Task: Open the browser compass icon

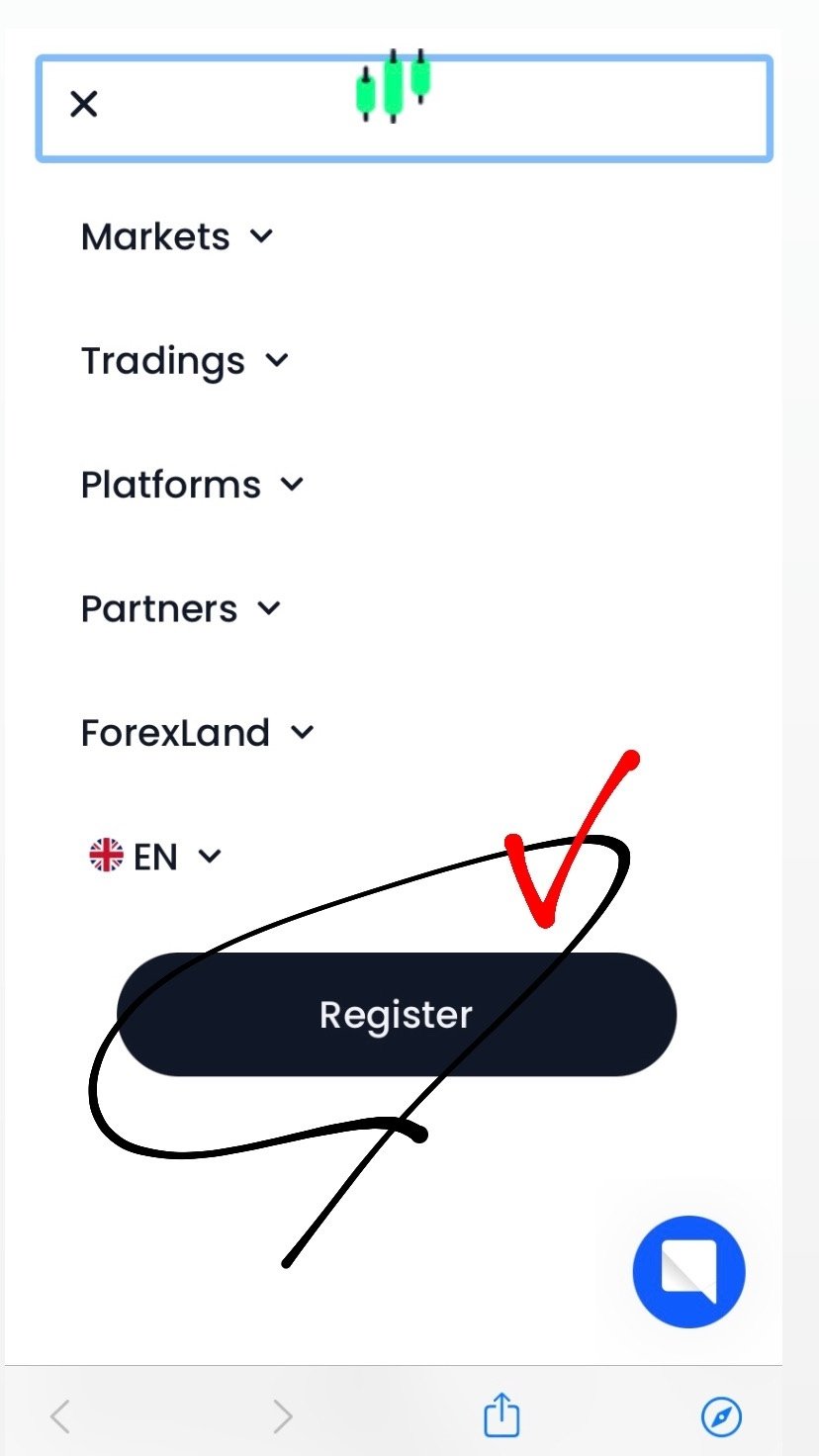Action: pos(721,1416)
